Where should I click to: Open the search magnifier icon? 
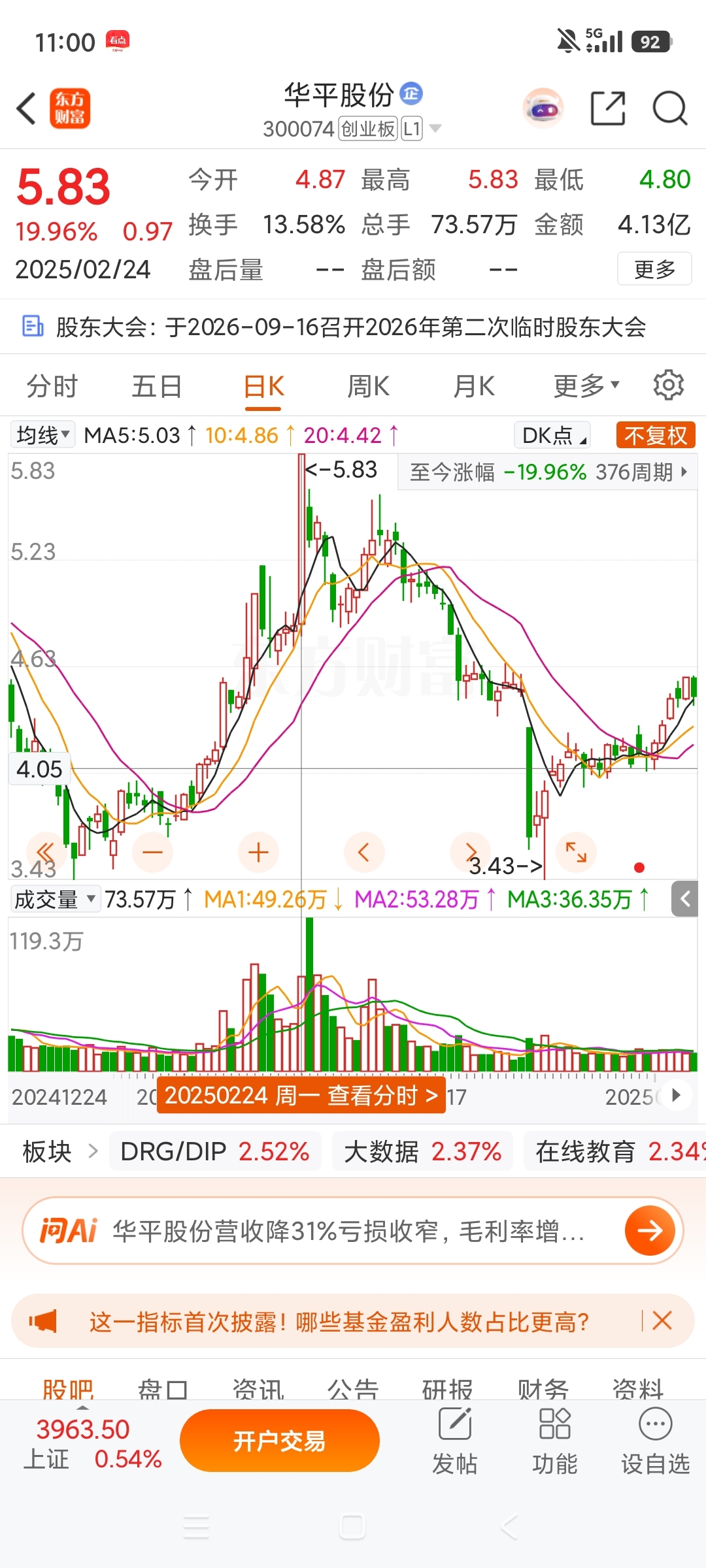point(670,108)
